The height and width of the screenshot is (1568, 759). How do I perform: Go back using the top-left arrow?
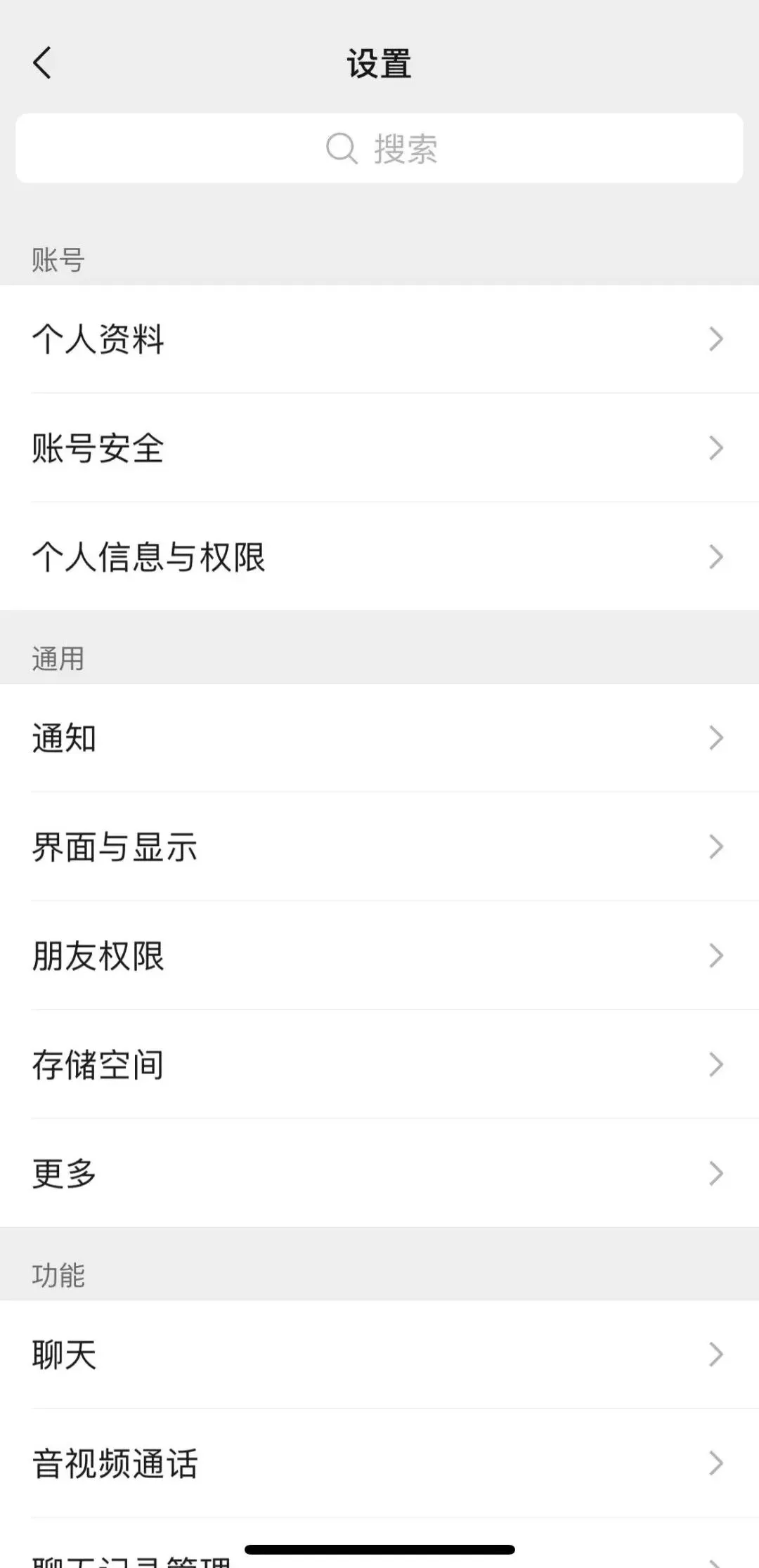coord(42,63)
